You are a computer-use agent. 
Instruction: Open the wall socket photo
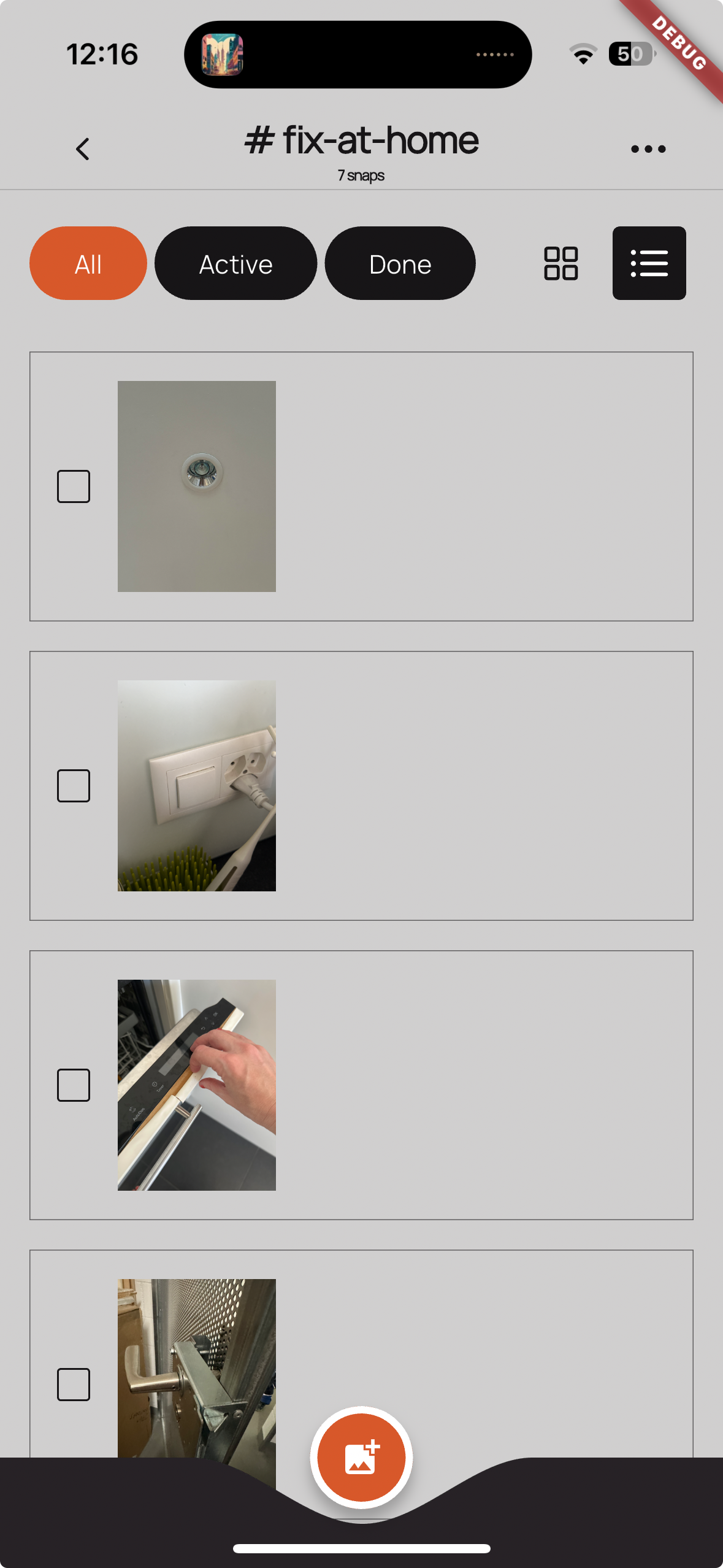click(x=196, y=786)
